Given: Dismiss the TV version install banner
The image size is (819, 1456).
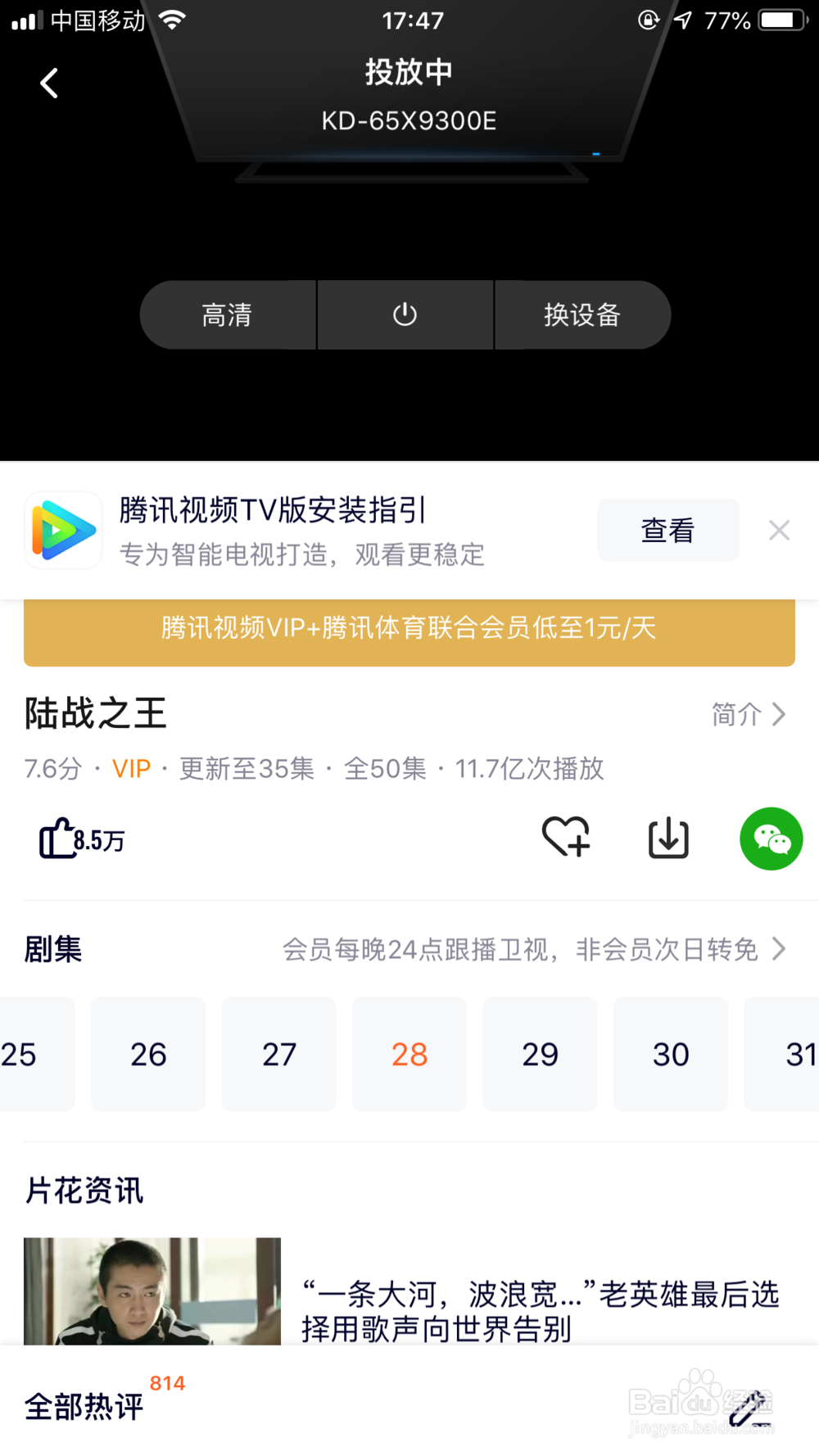Looking at the screenshot, I should pos(778,530).
